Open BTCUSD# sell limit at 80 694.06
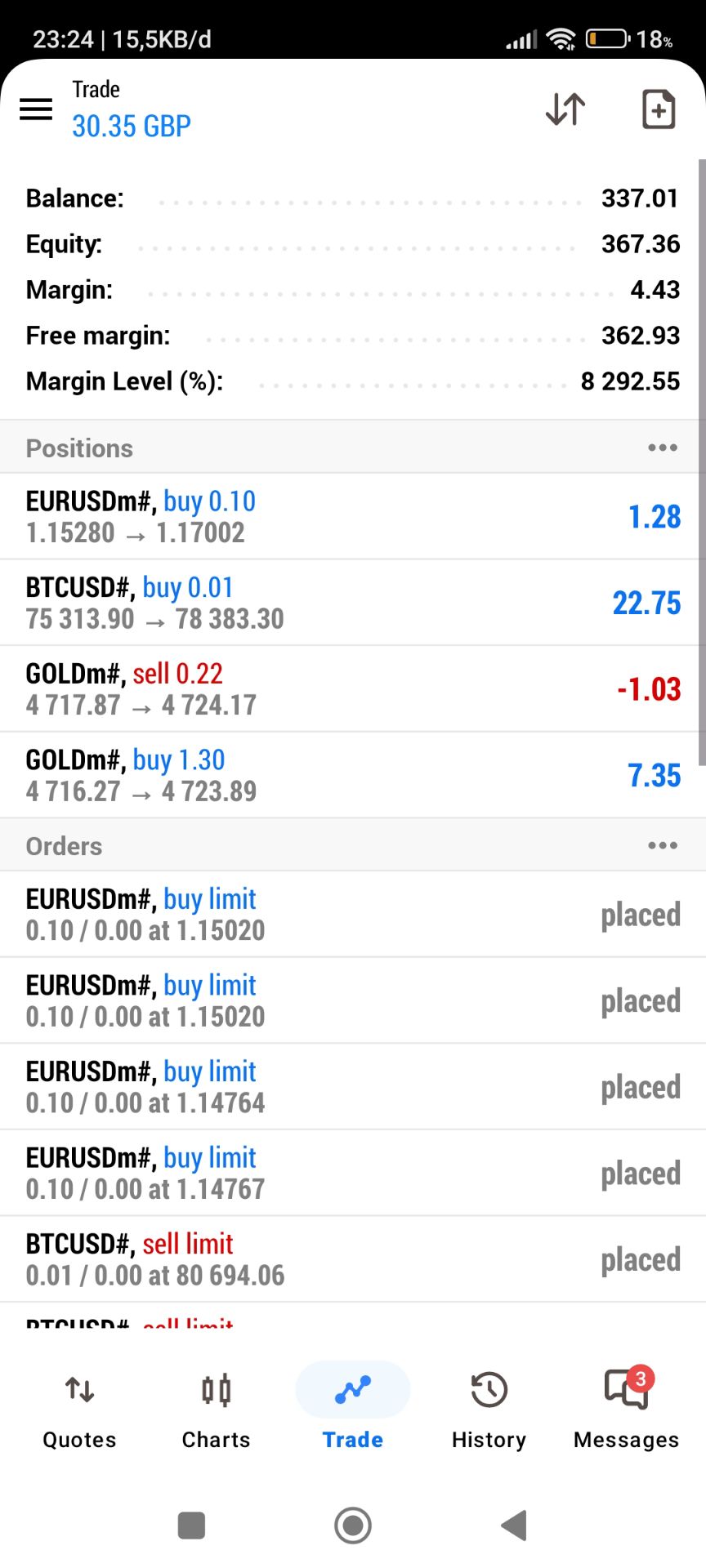 click(353, 1258)
